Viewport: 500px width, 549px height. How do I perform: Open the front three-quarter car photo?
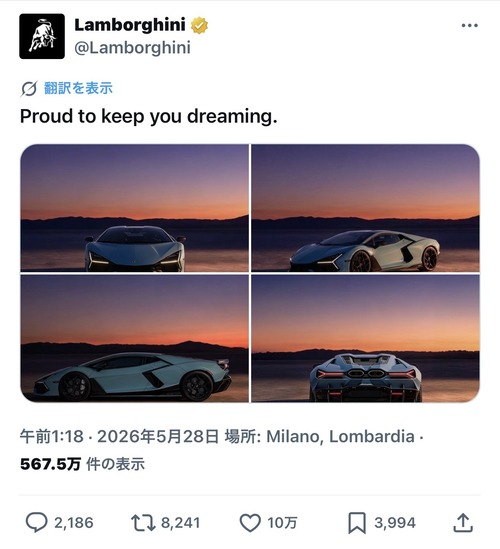(366, 208)
